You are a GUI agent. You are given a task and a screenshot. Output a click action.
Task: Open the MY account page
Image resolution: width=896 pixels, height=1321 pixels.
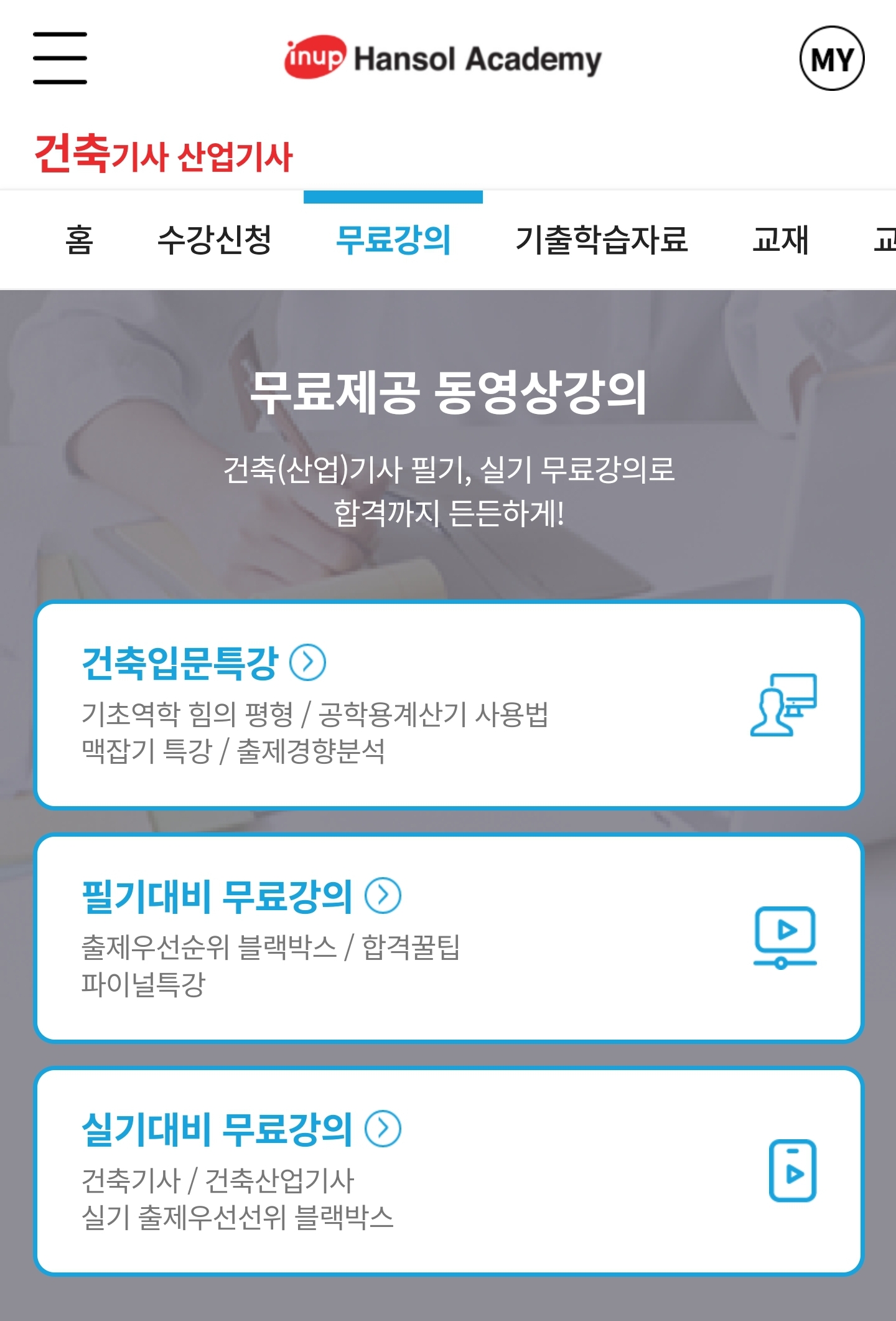point(831,59)
